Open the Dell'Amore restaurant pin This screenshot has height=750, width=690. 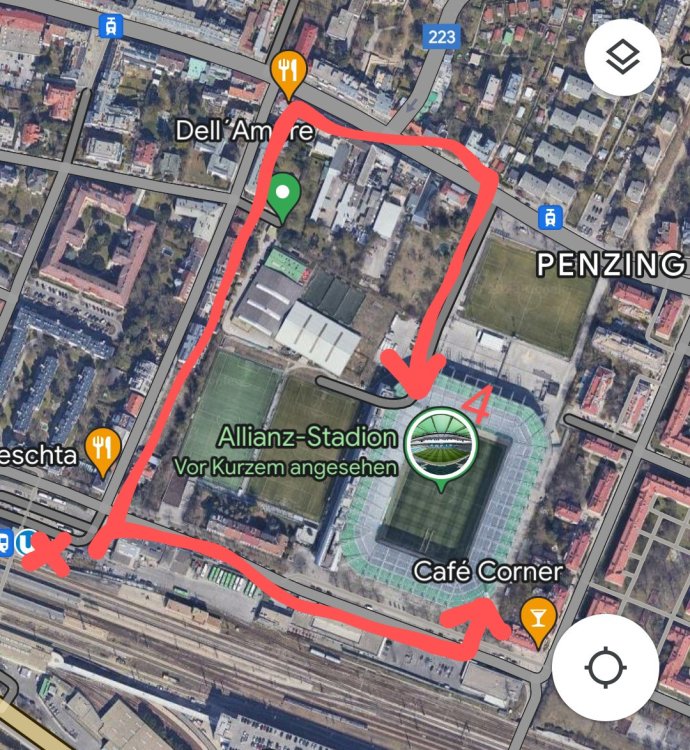287,73
